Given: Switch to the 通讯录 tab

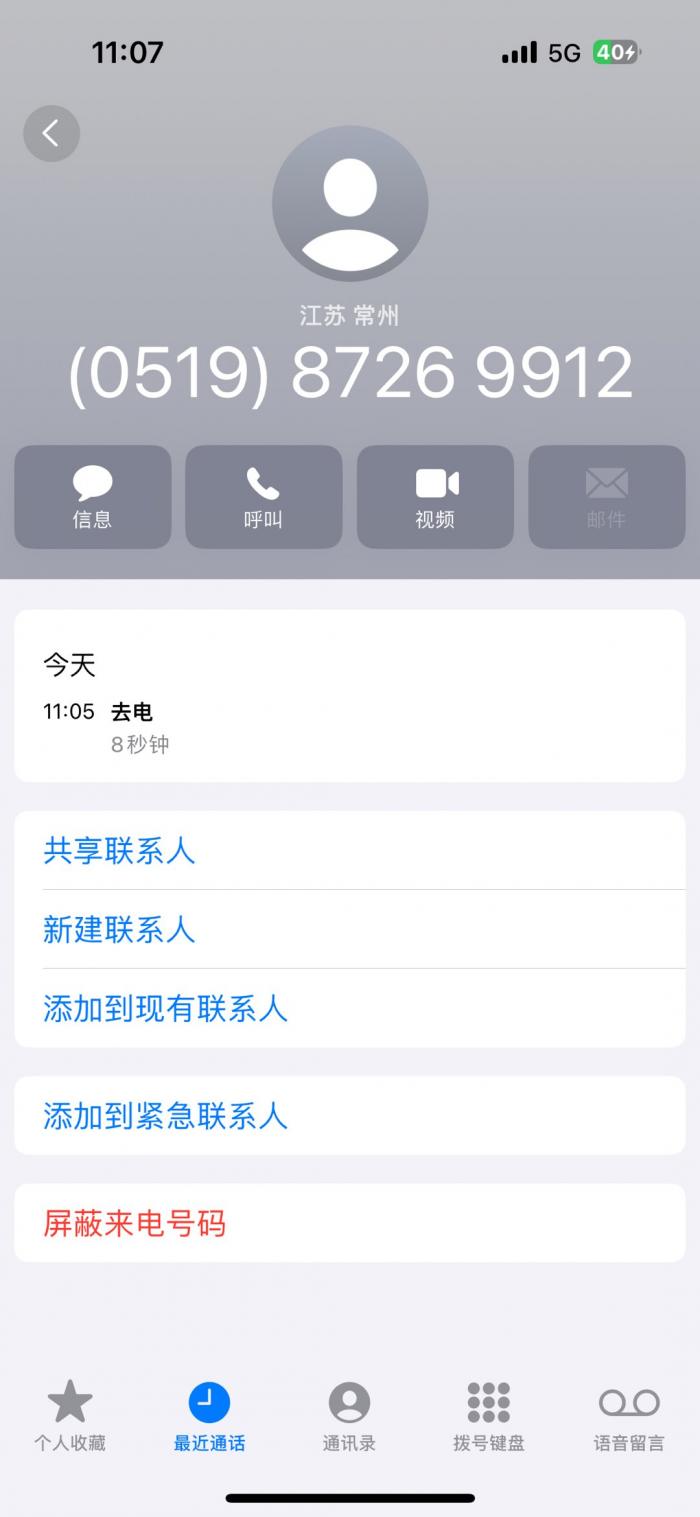Looking at the screenshot, I should point(349,1416).
